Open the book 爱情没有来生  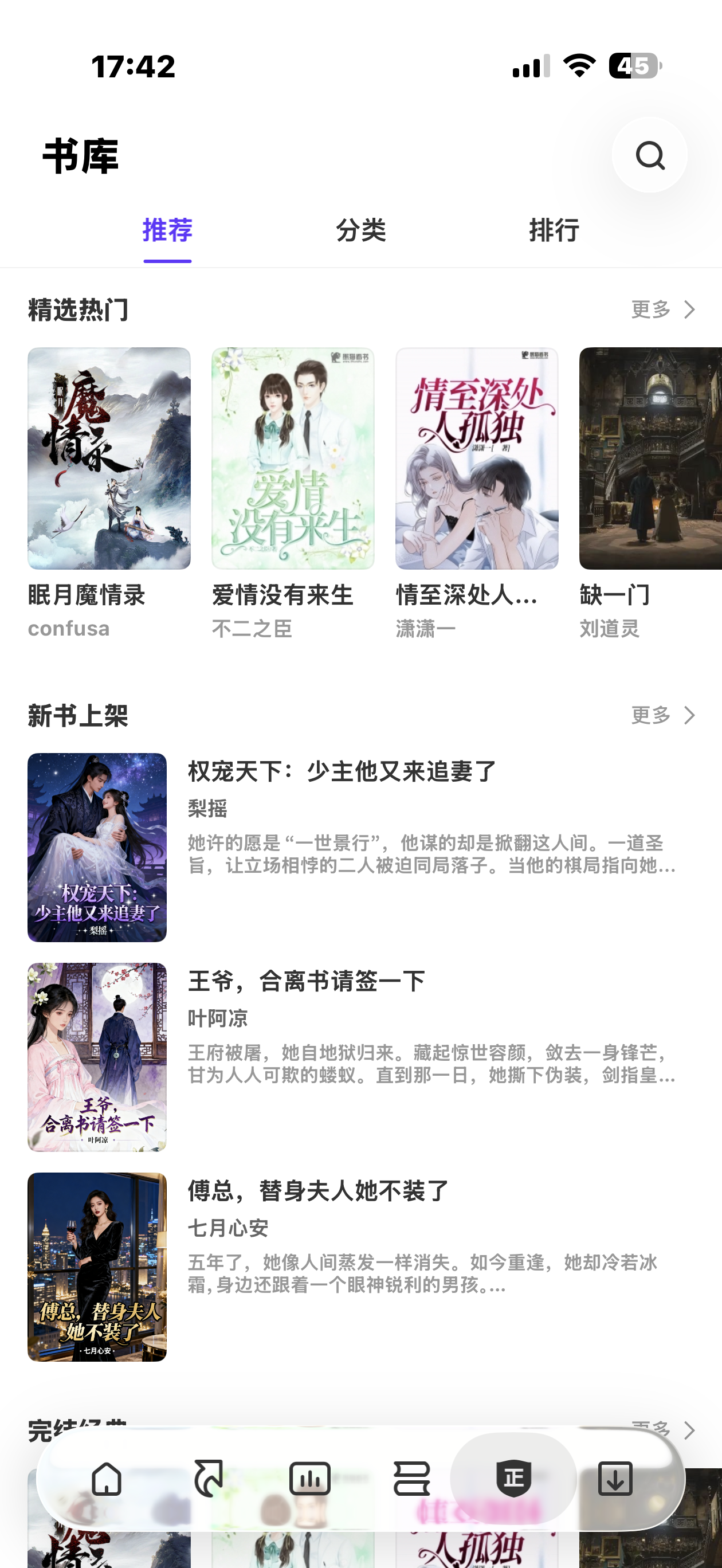[293, 459]
